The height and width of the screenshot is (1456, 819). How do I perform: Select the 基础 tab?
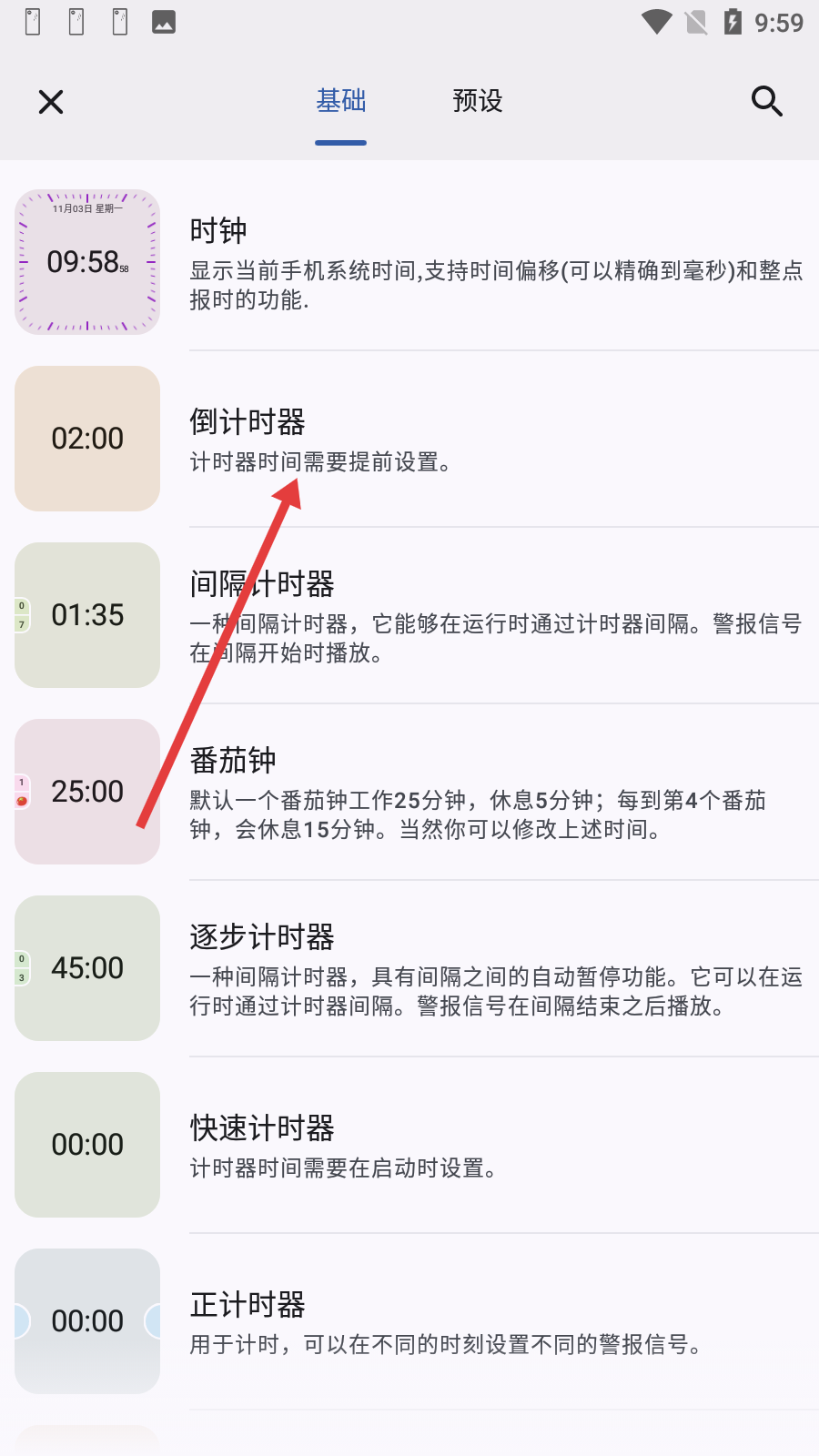[x=340, y=101]
